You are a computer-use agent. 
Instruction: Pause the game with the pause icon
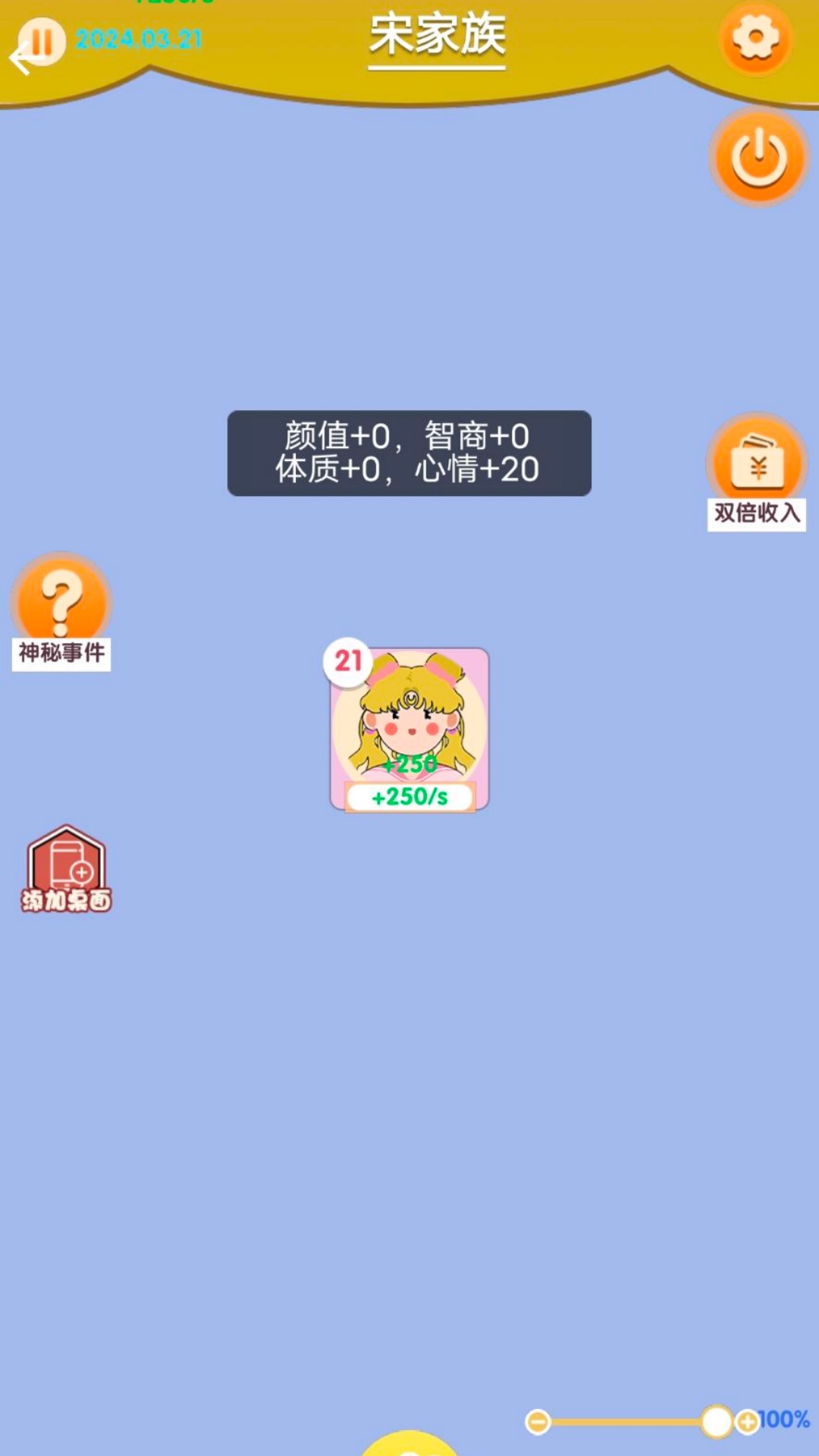pyautogui.click(x=42, y=42)
